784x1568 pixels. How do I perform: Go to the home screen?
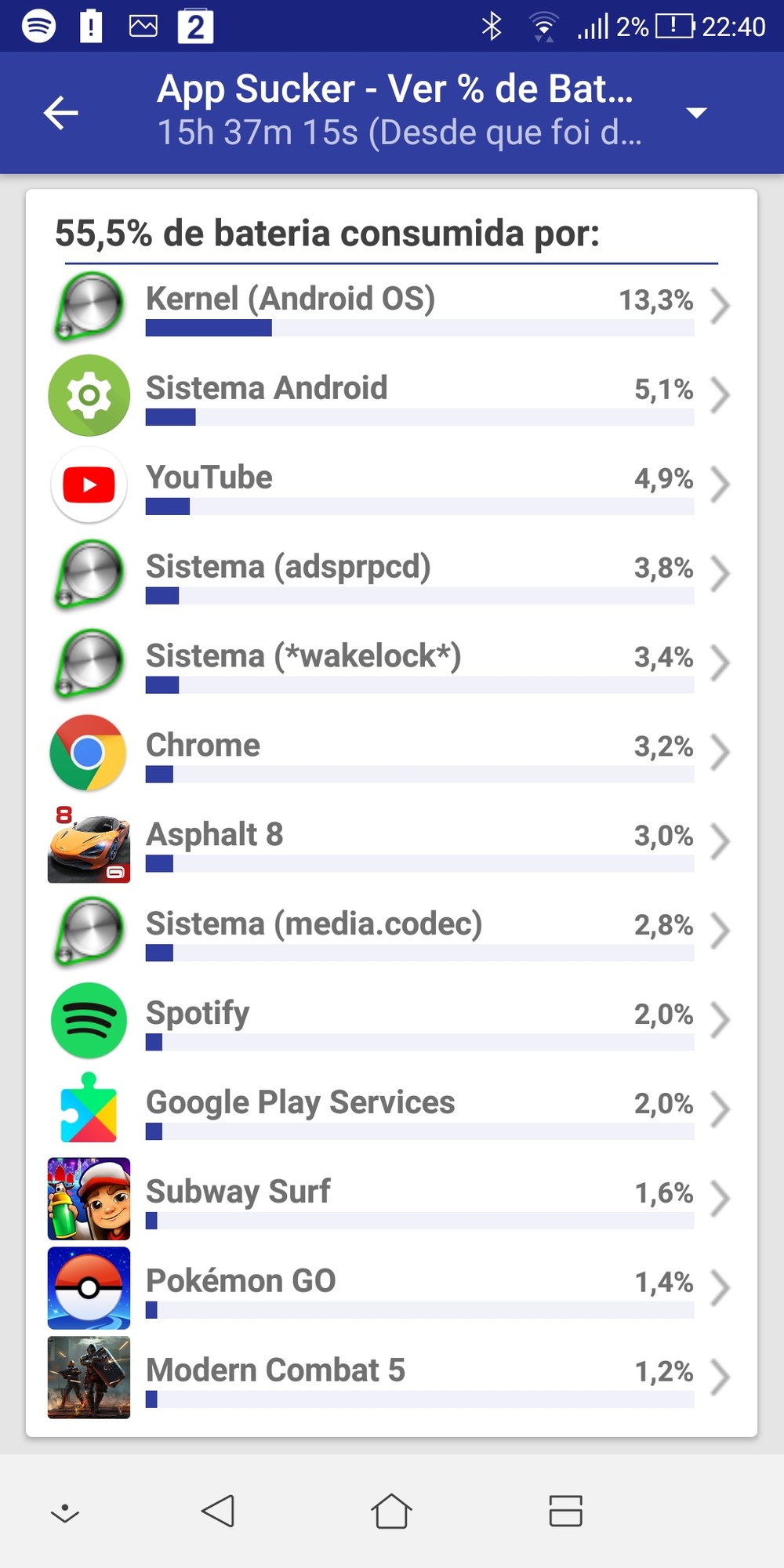391,1511
